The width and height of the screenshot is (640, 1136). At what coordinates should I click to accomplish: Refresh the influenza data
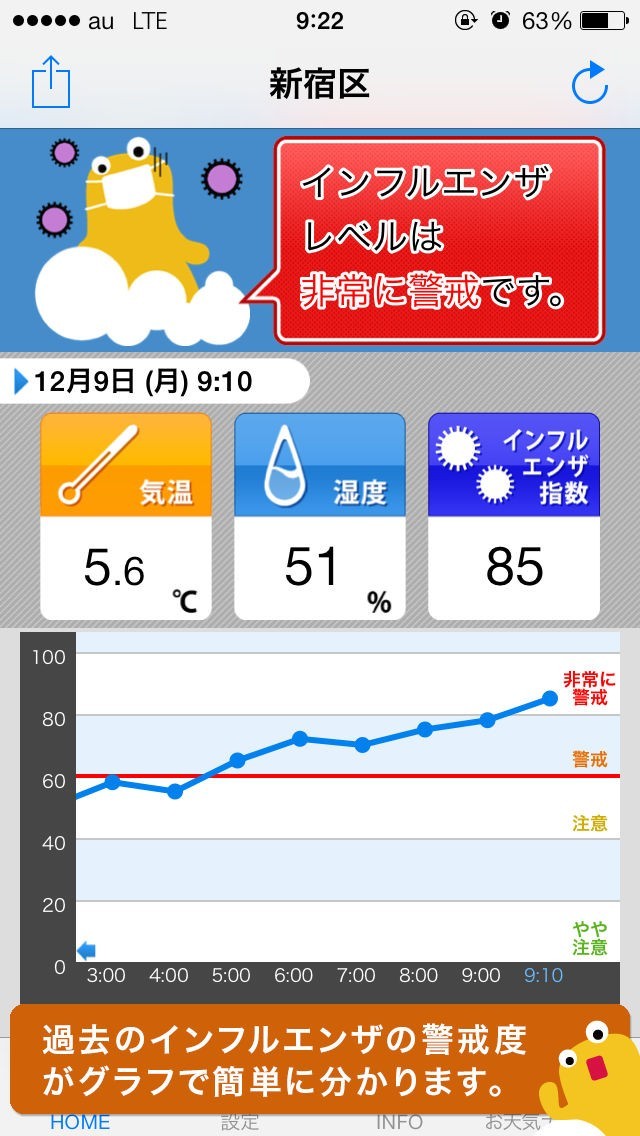(x=589, y=83)
